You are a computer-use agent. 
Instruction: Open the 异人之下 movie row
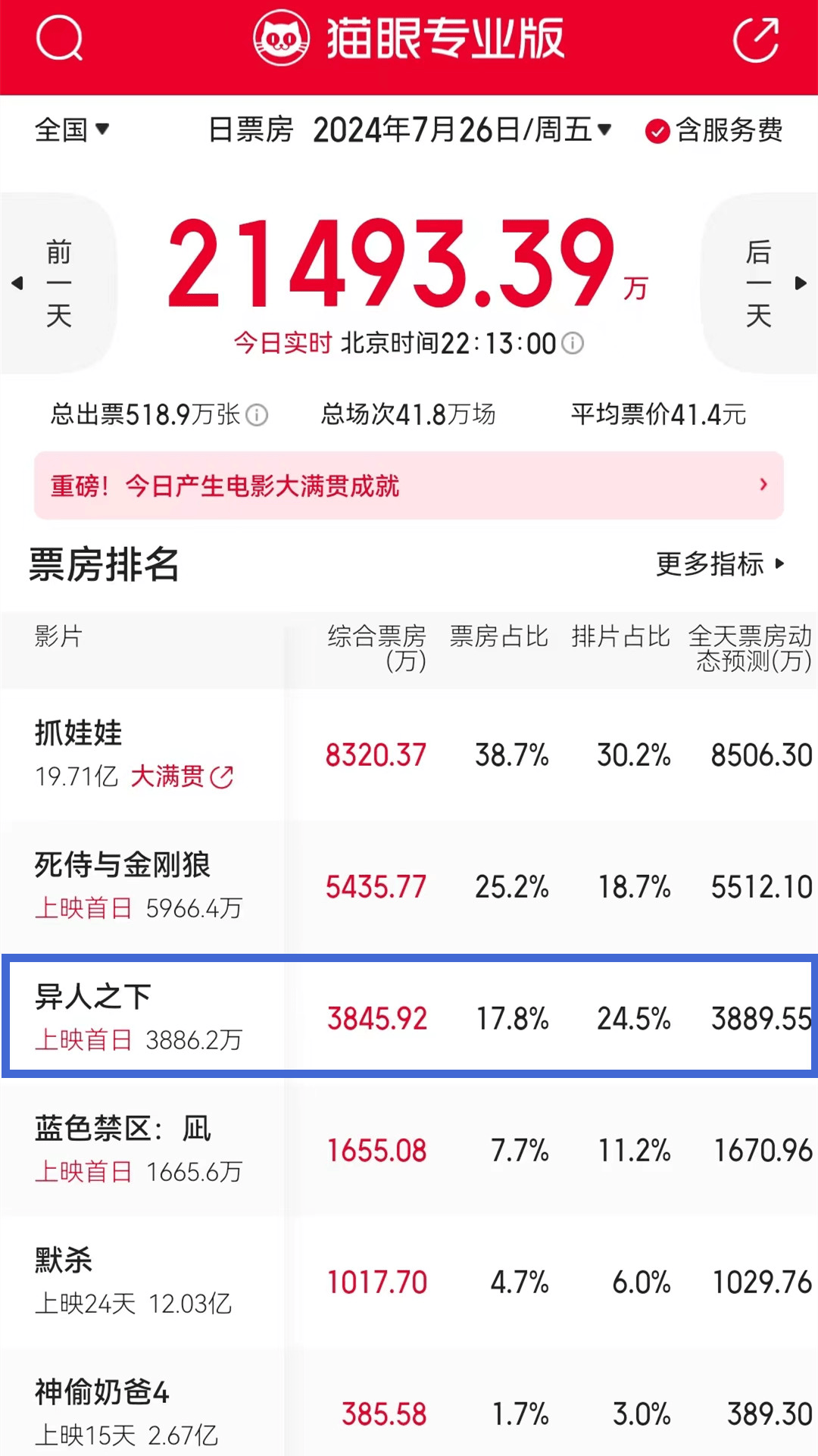coord(409,1017)
